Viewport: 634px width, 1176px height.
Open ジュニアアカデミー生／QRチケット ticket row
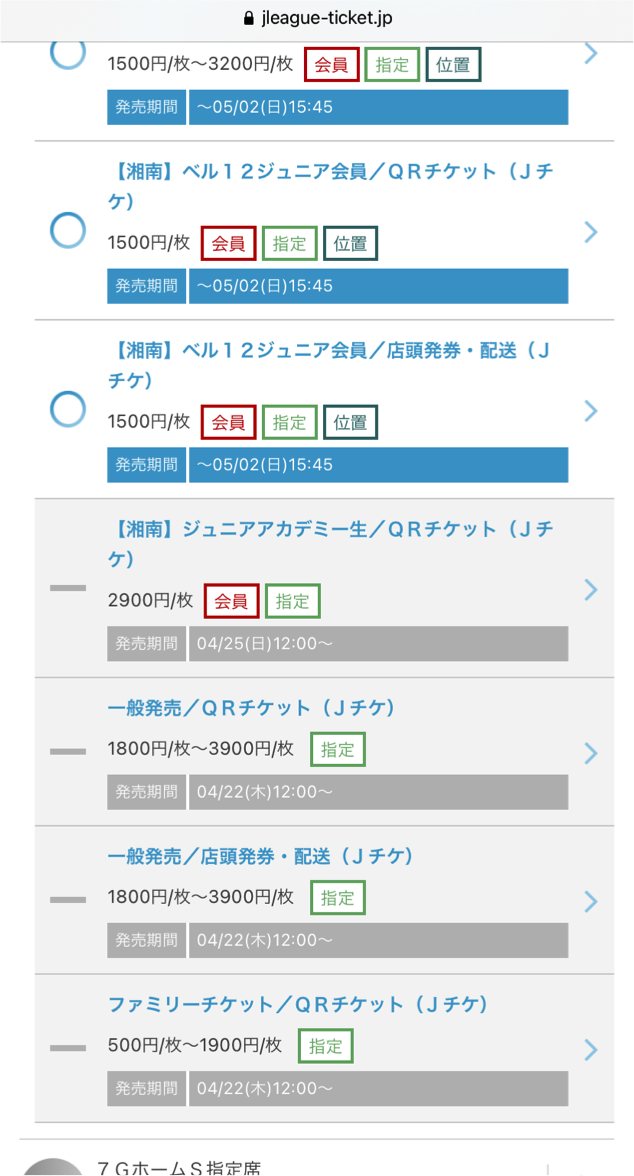[324, 588]
